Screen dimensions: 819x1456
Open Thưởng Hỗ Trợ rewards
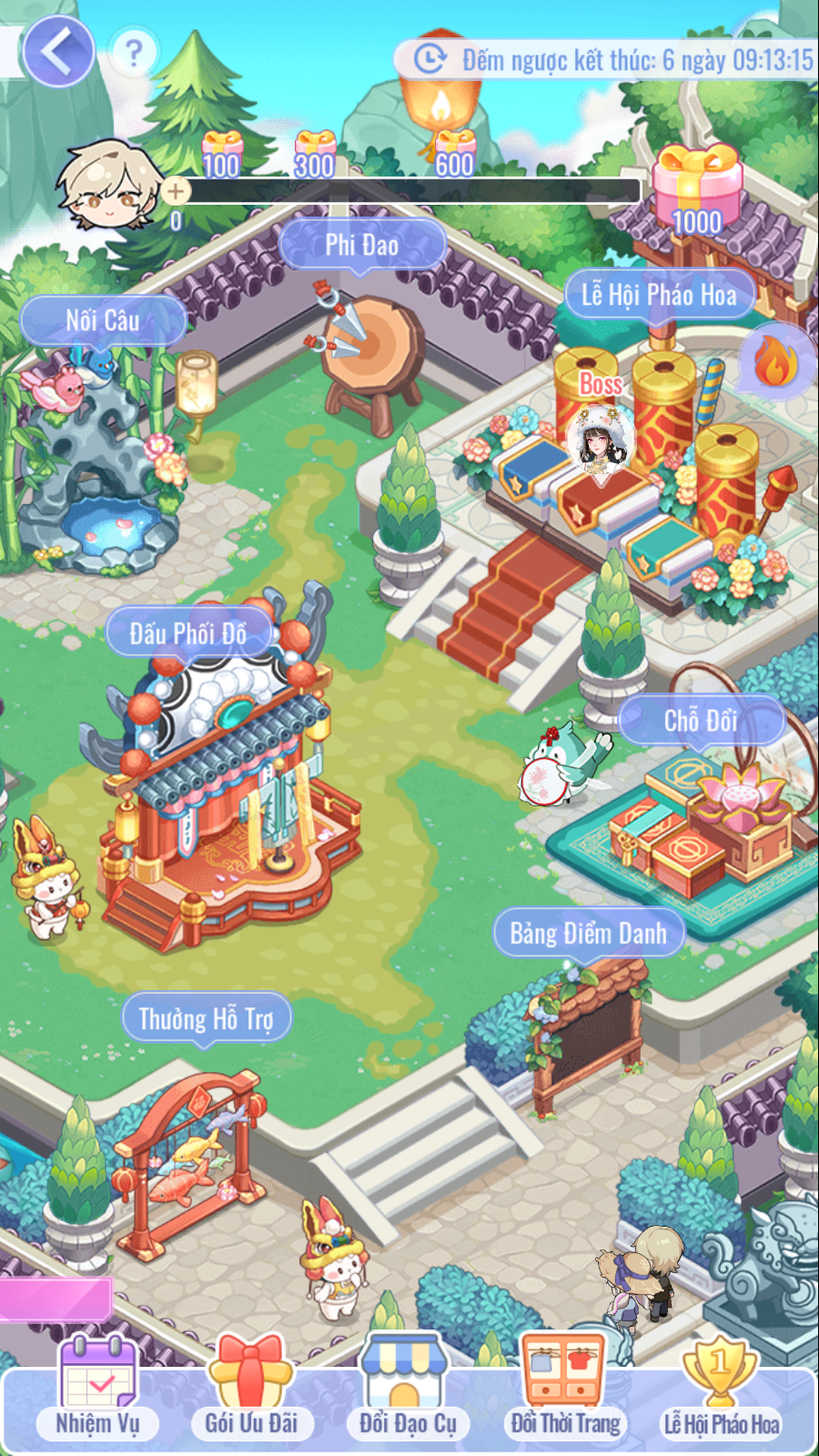[206, 1018]
